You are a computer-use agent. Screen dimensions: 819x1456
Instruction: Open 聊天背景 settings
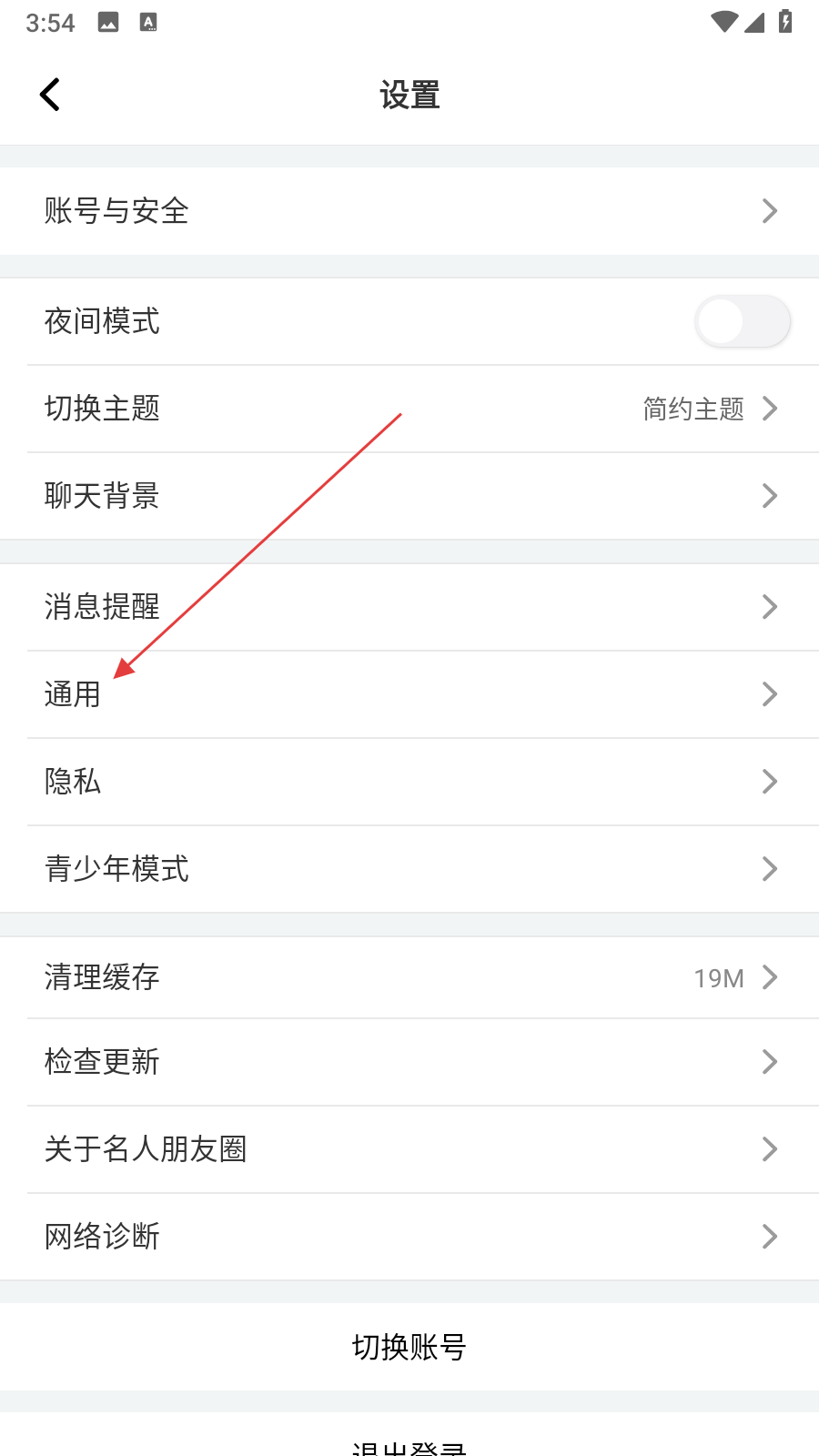409,496
